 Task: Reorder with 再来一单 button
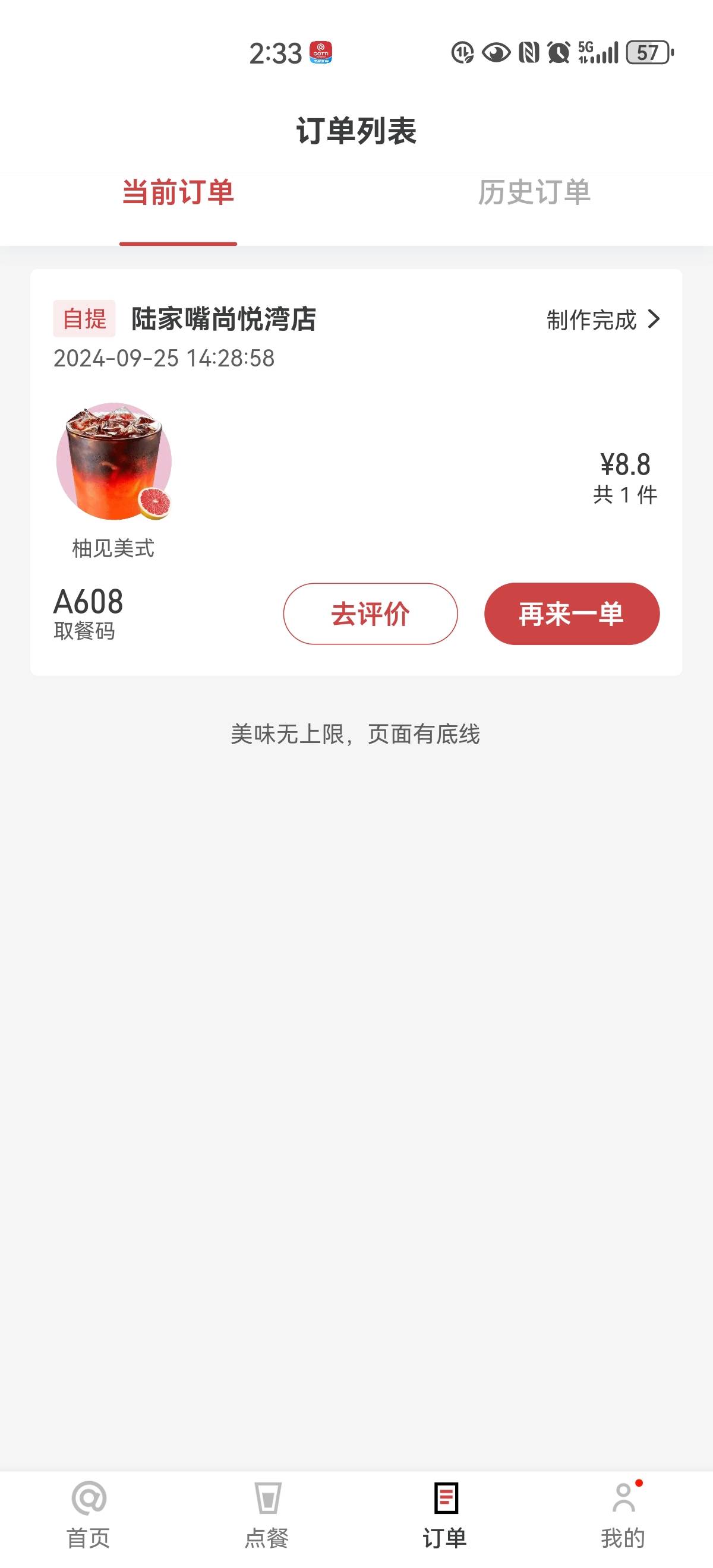click(x=572, y=614)
